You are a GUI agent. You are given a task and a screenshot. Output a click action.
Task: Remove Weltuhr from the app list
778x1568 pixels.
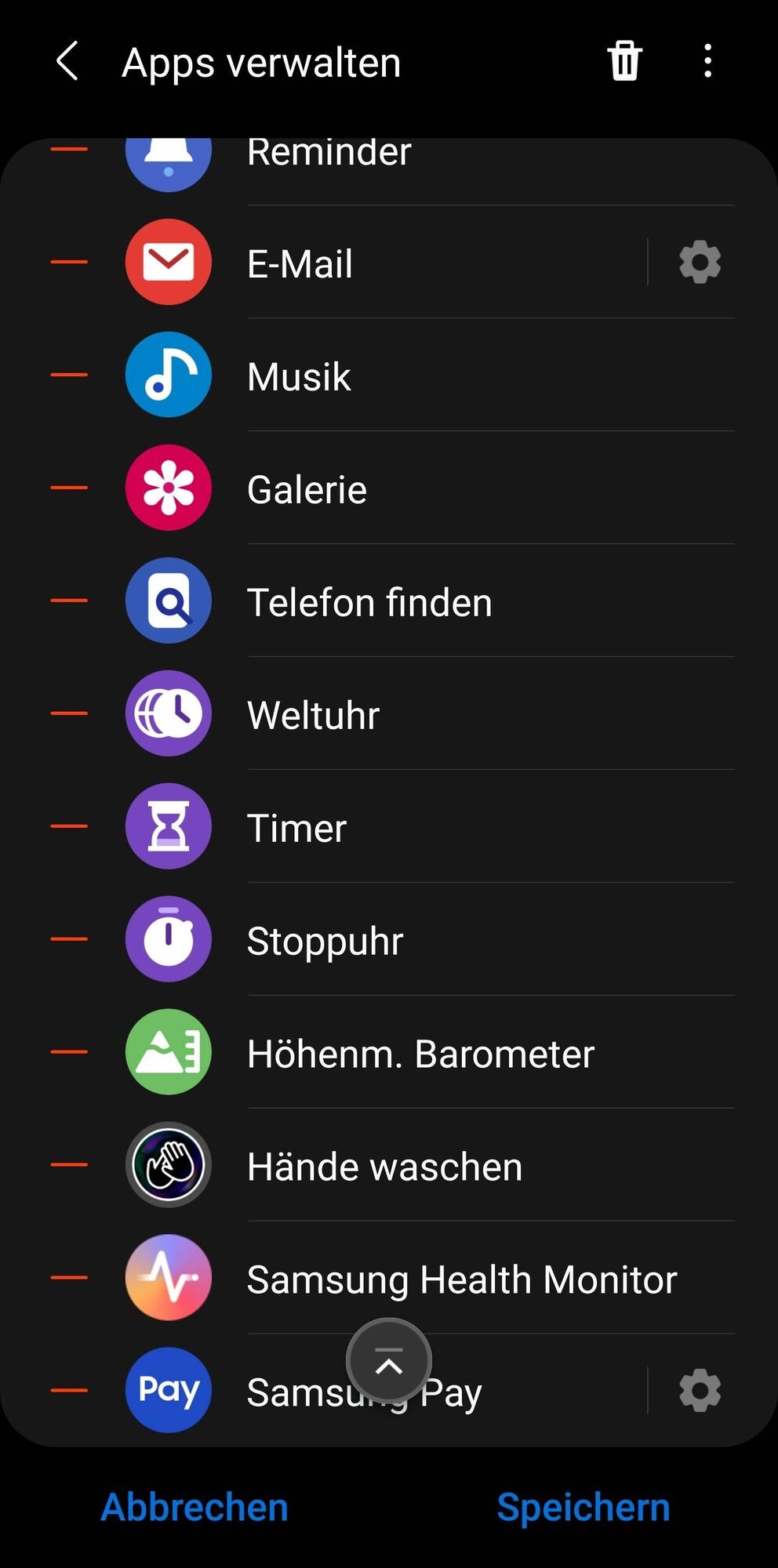coord(69,713)
